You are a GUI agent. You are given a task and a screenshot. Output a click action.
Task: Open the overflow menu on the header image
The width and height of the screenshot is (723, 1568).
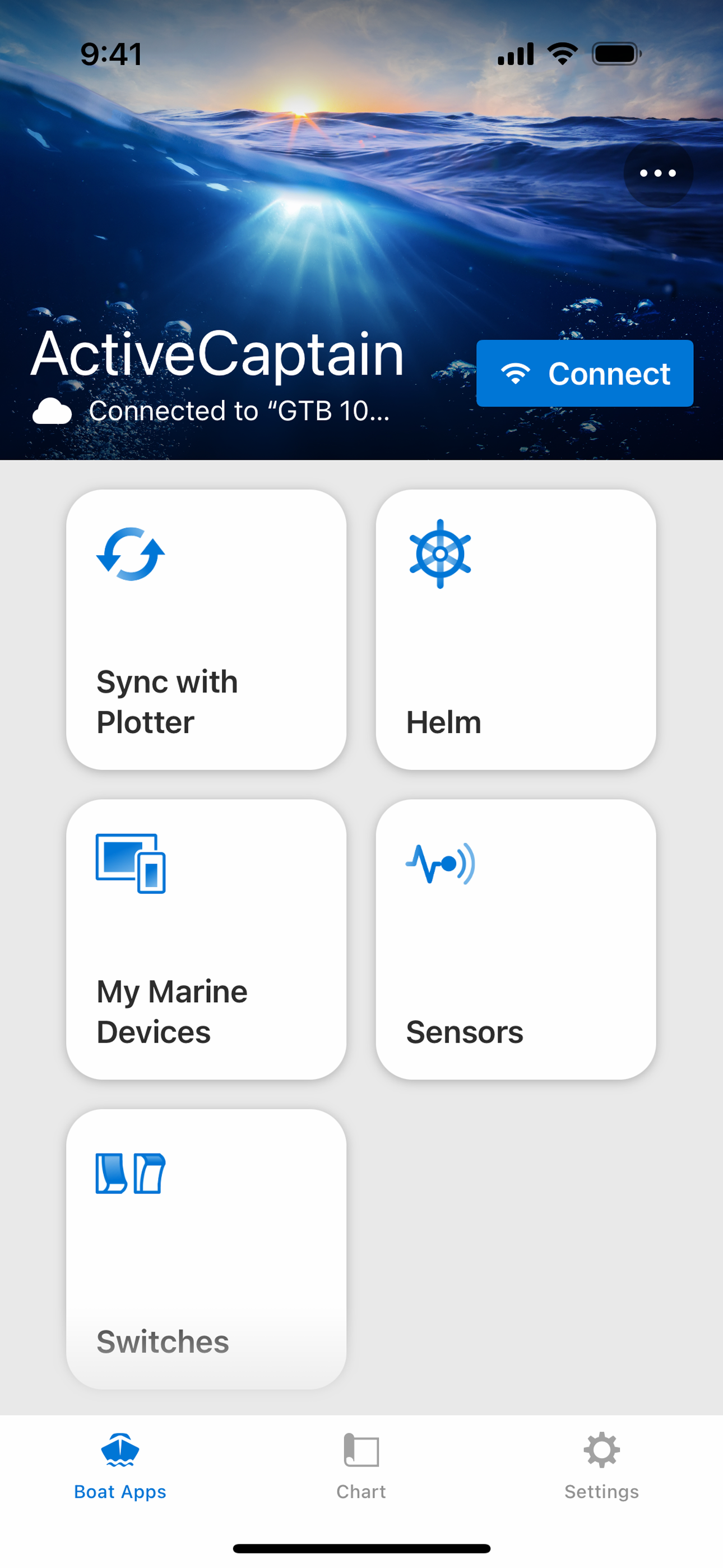pos(658,173)
